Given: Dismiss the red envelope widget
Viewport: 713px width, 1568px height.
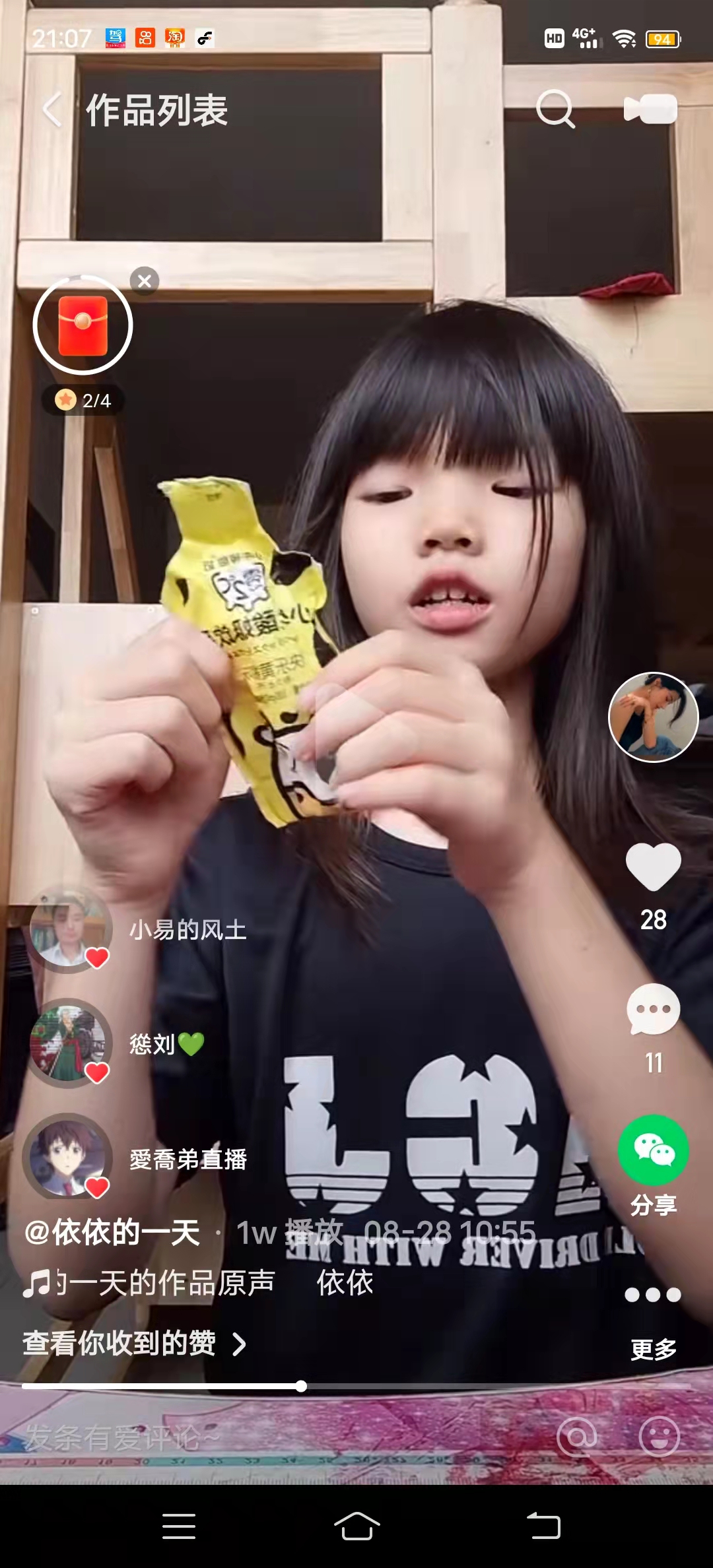Looking at the screenshot, I should 145,281.
